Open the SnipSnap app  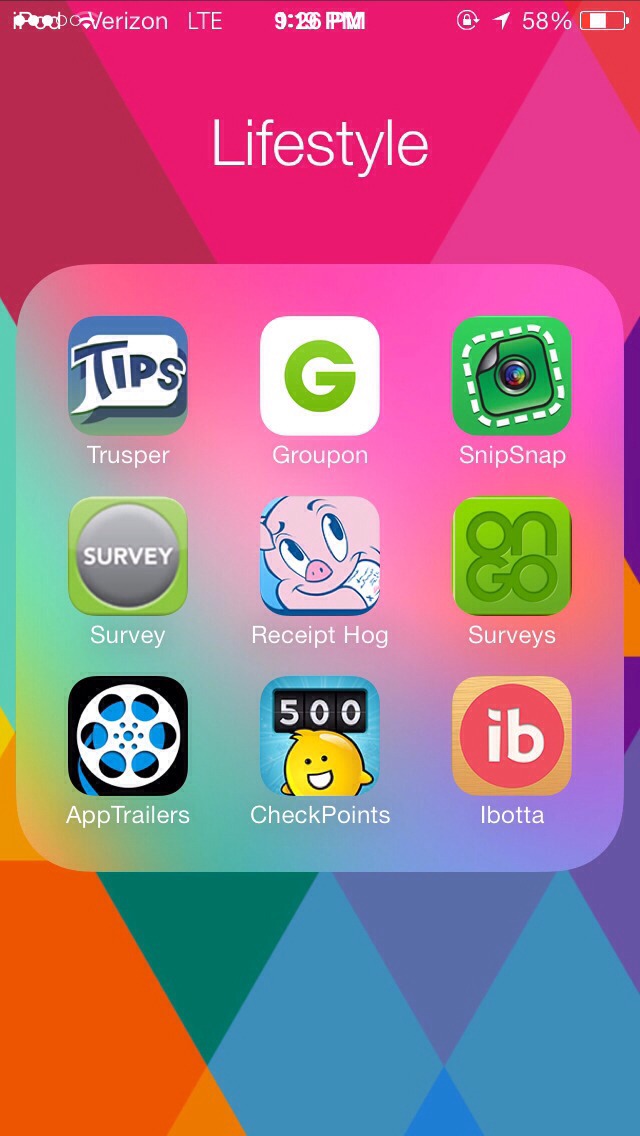[512, 375]
